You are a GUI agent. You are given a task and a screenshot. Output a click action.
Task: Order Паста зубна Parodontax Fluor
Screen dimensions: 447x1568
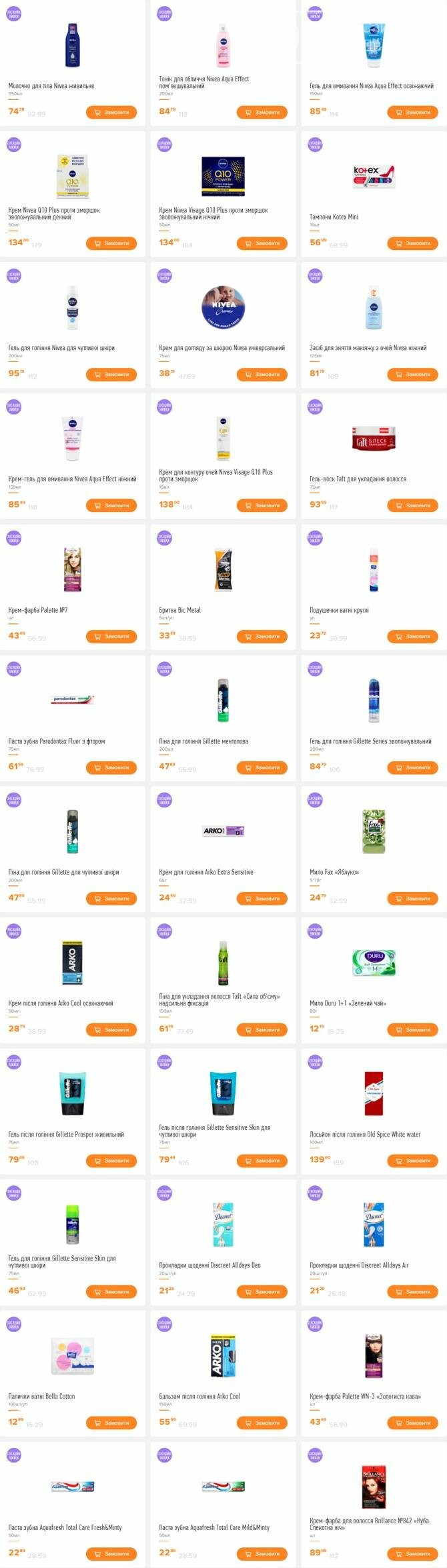pos(111,768)
